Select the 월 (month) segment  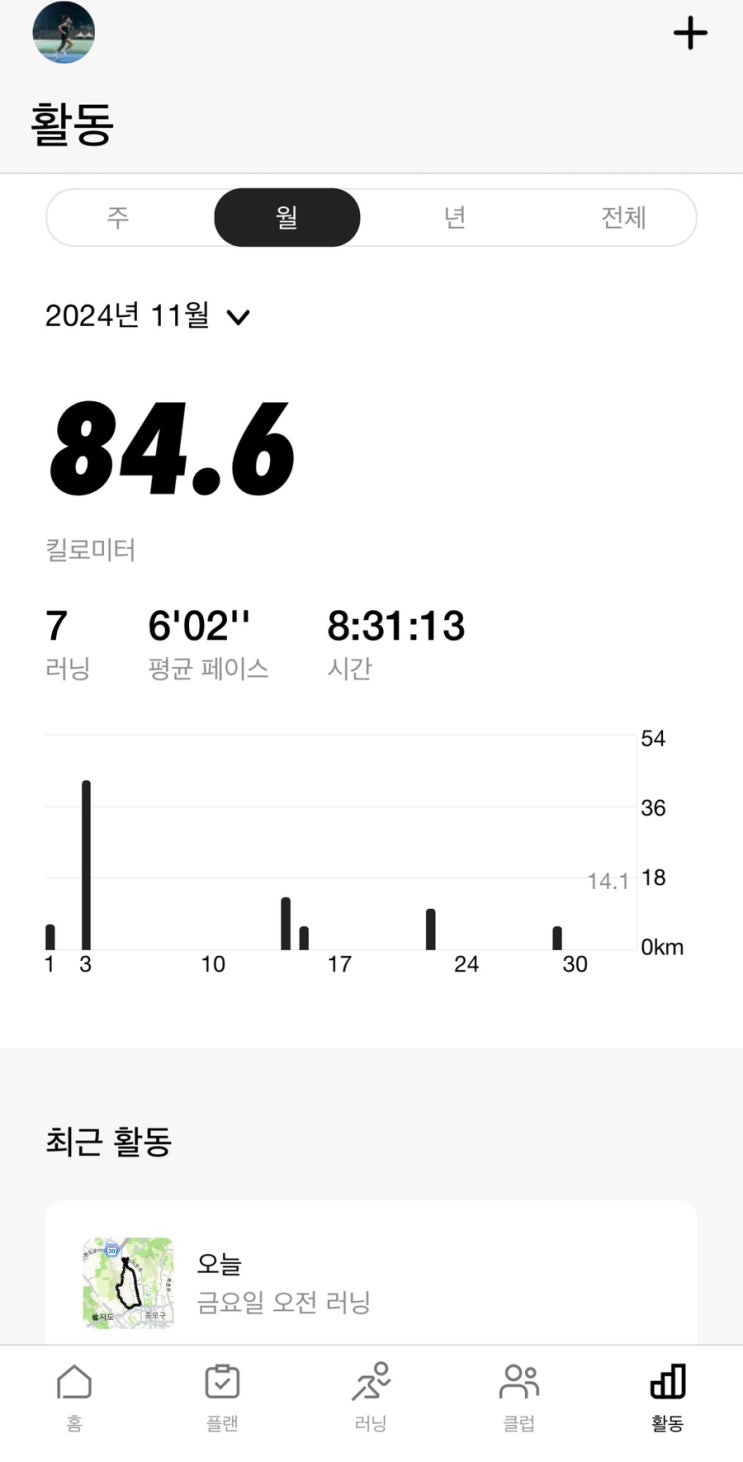[287, 217]
